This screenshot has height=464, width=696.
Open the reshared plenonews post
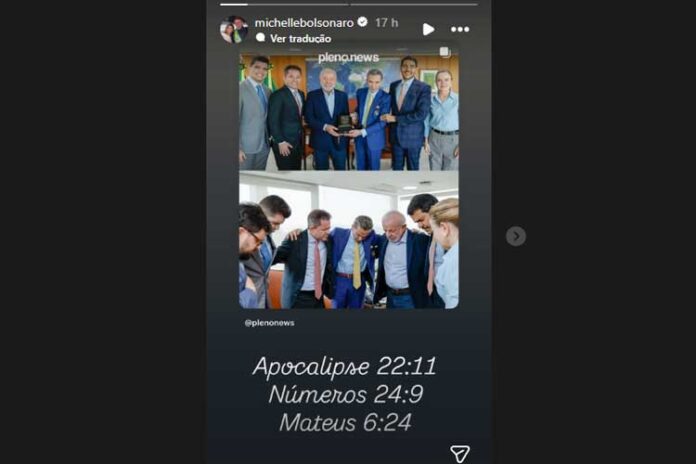click(348, 180)
